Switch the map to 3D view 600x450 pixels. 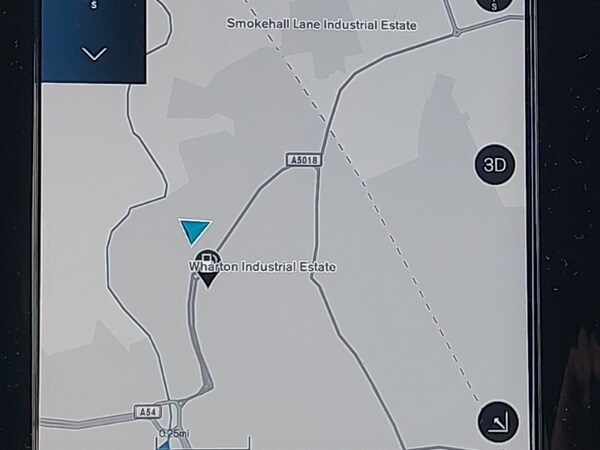point(494,165)
